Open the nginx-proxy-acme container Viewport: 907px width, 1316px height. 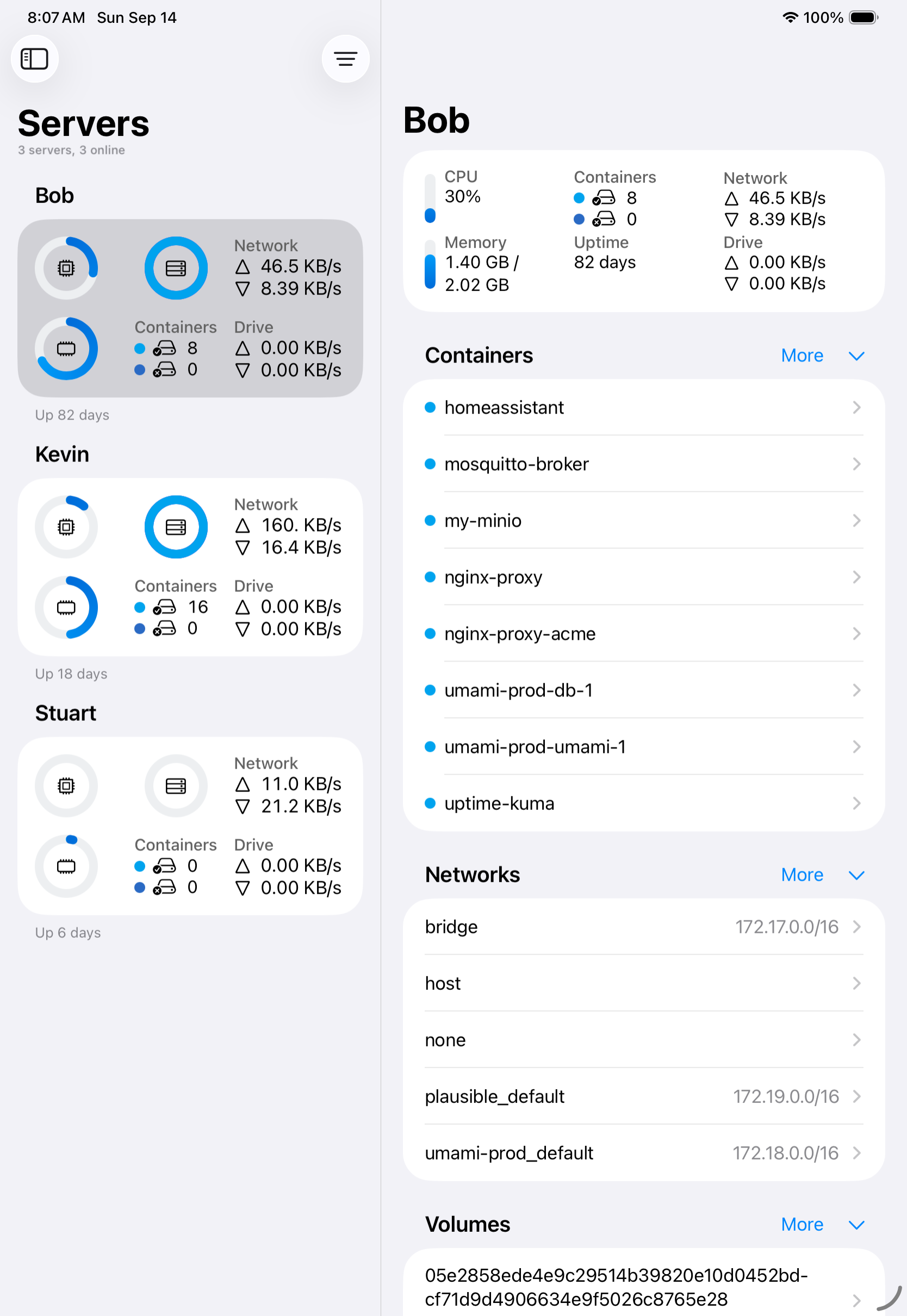point(643,633)
